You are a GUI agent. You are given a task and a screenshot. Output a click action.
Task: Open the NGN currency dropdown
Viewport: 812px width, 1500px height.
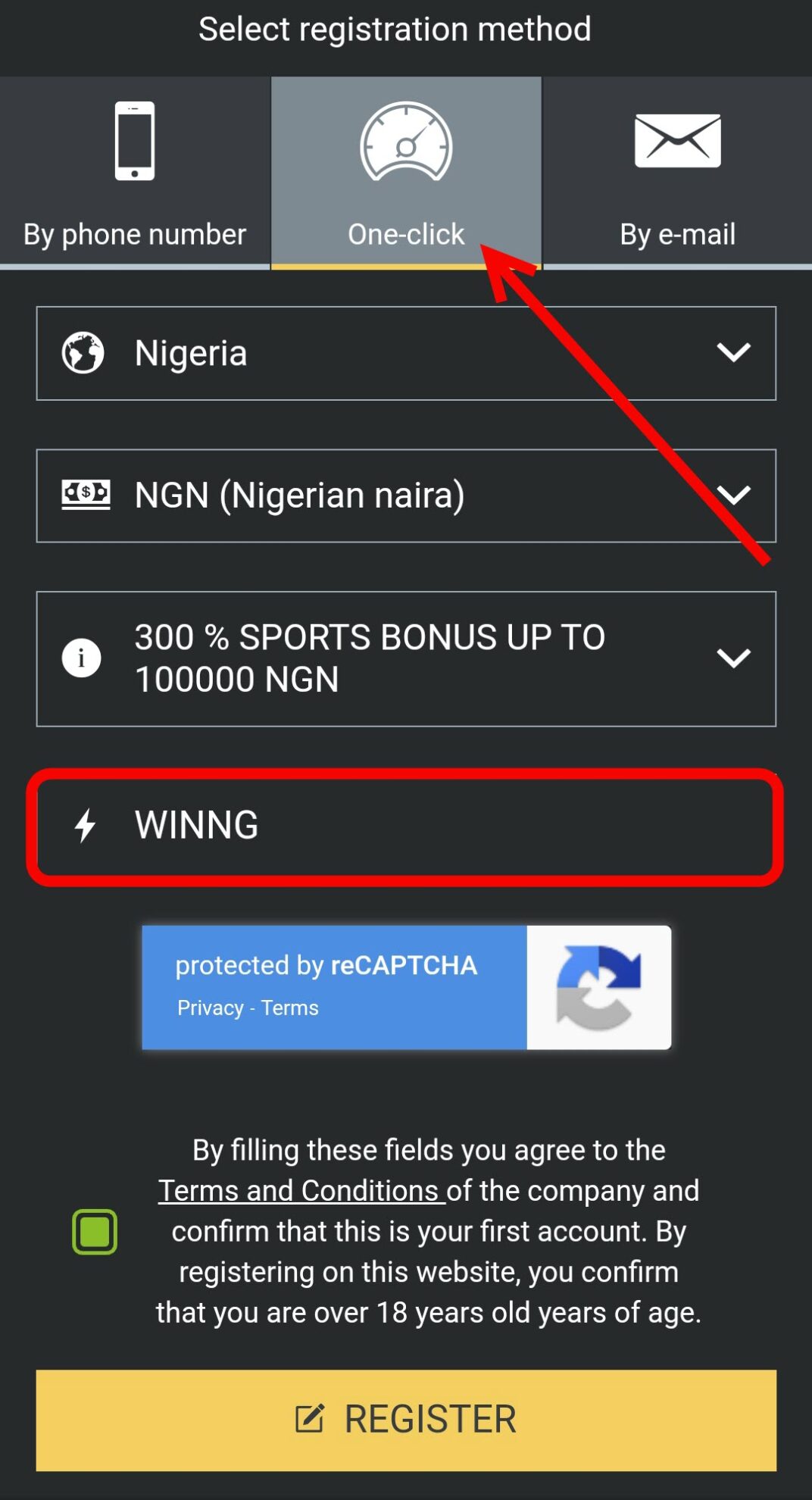406,495
